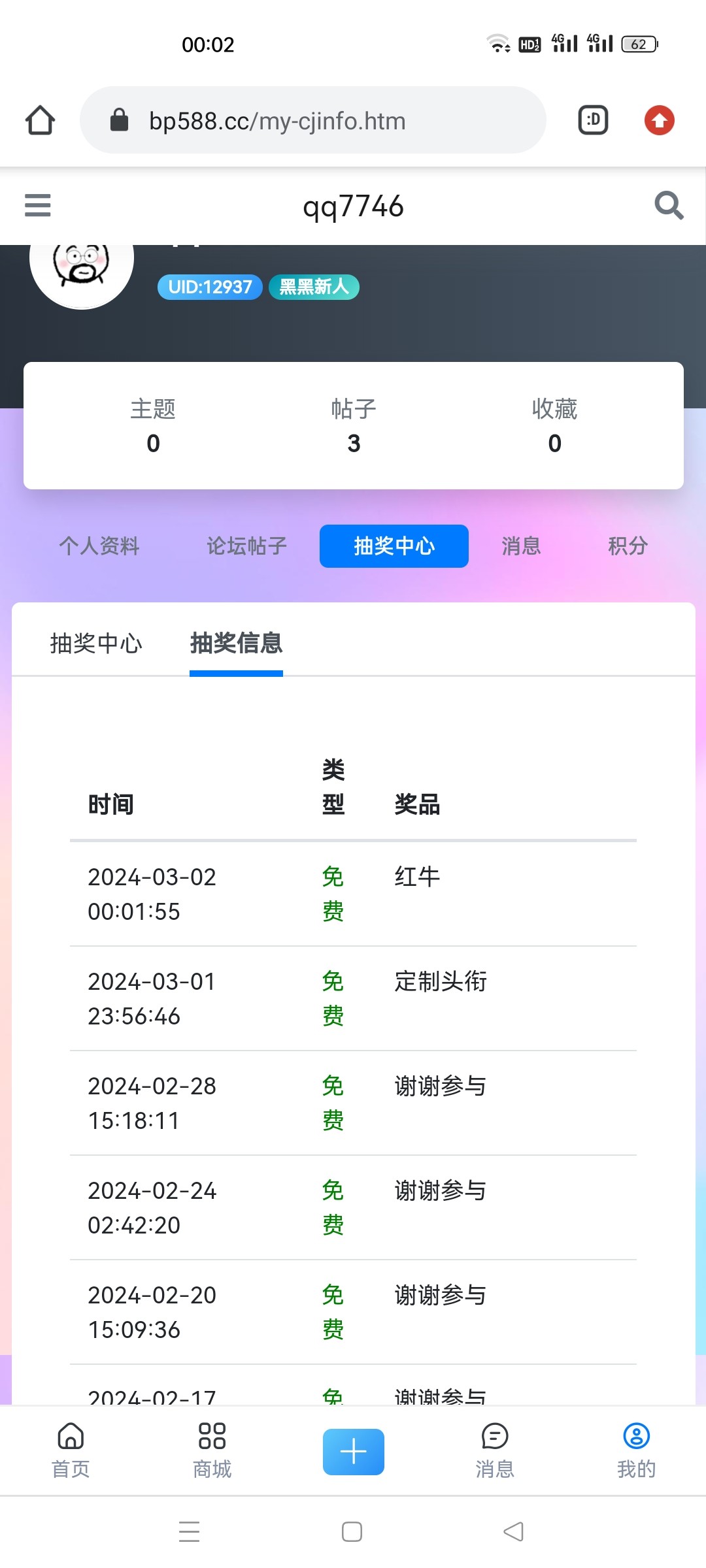Tap the system back button
The width and height of the screenshot is (706, 1568).
tap(514, 1531)
